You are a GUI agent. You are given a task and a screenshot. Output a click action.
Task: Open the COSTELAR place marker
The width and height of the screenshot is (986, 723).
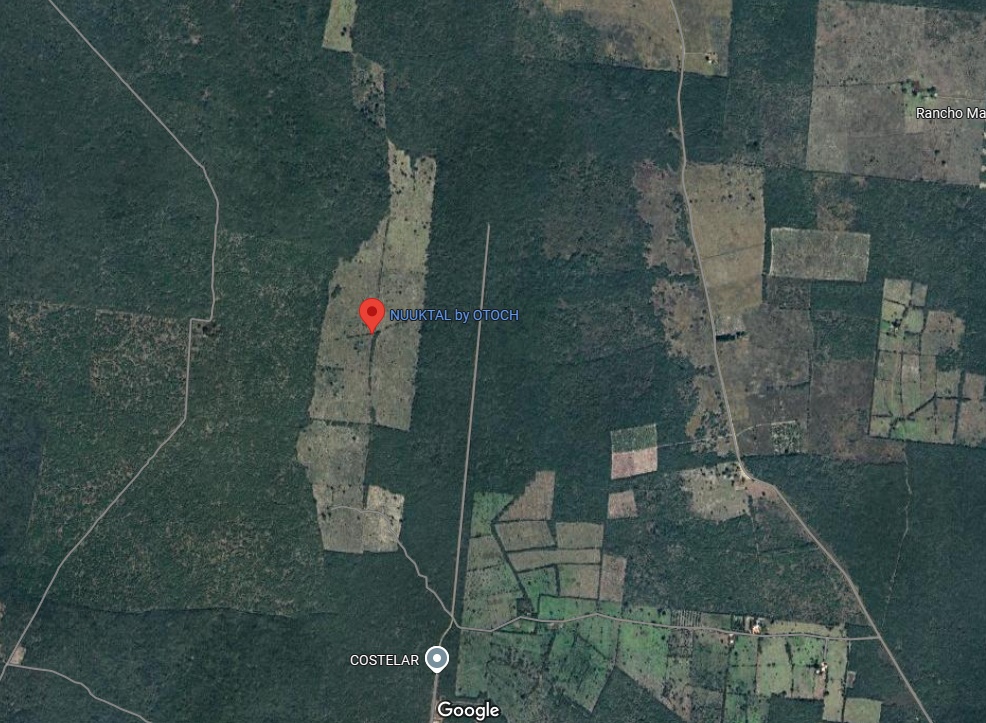[437, 659]
